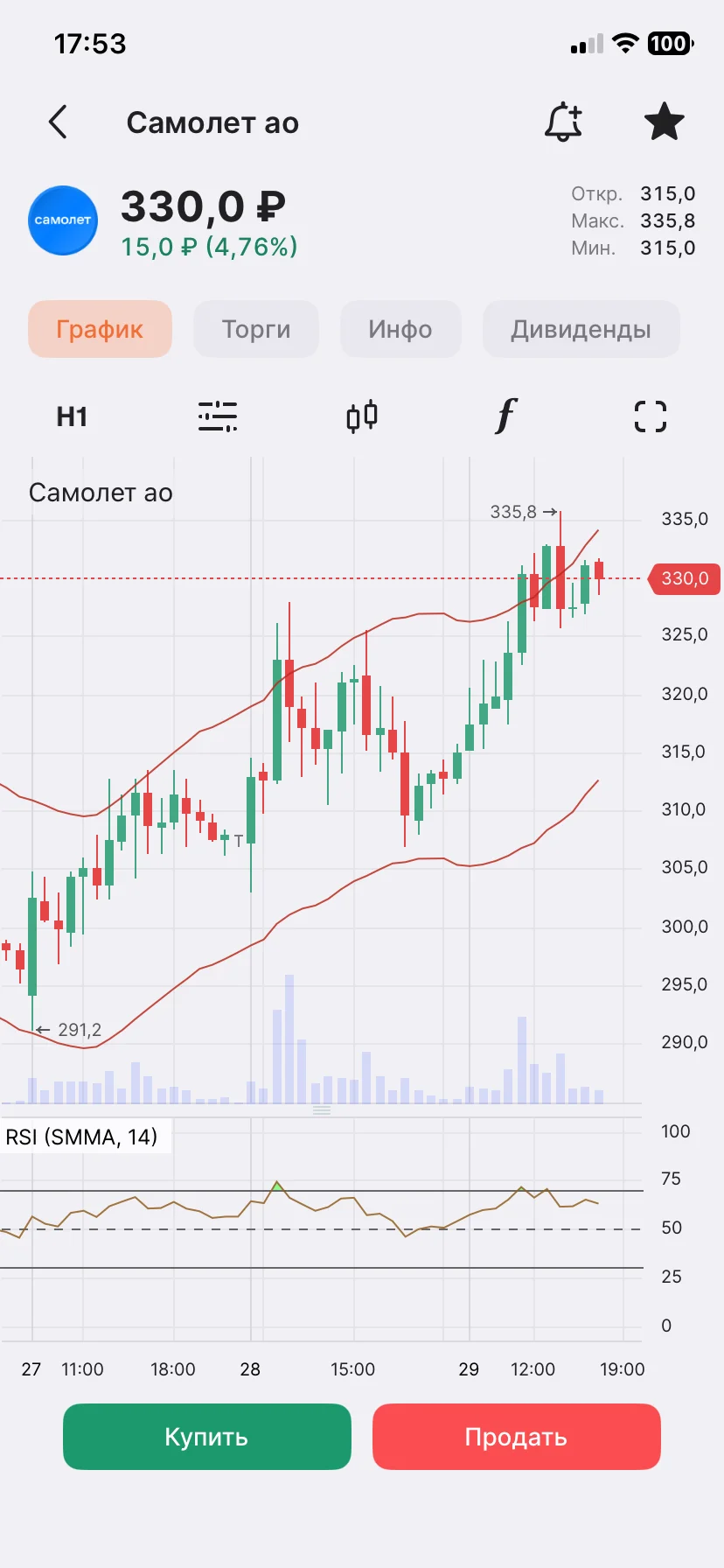The width and height of the screenshot is (724, 1568).
Task: Add a price alert with the bell icon
Action: pos(563,122)
